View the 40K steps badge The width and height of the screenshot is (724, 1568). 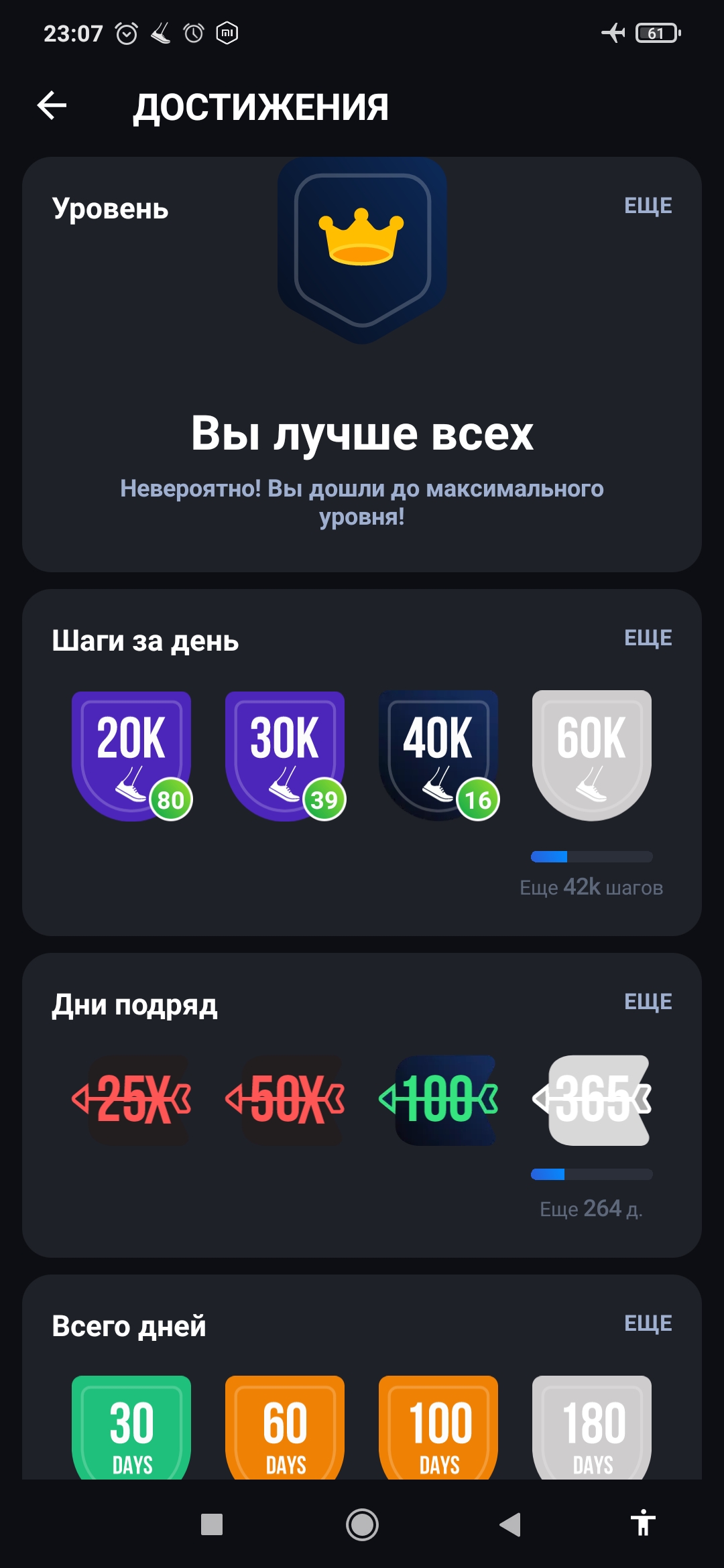click(438, 755)
